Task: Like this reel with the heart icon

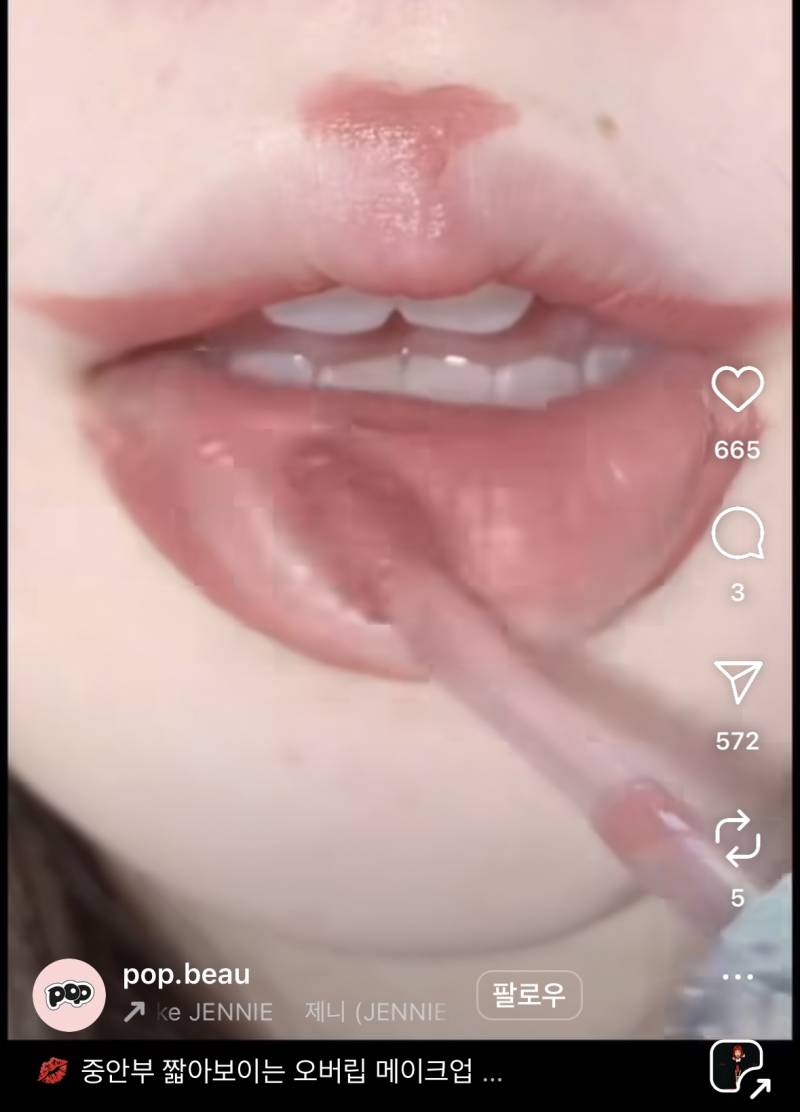Action: (x=737, y=390)
